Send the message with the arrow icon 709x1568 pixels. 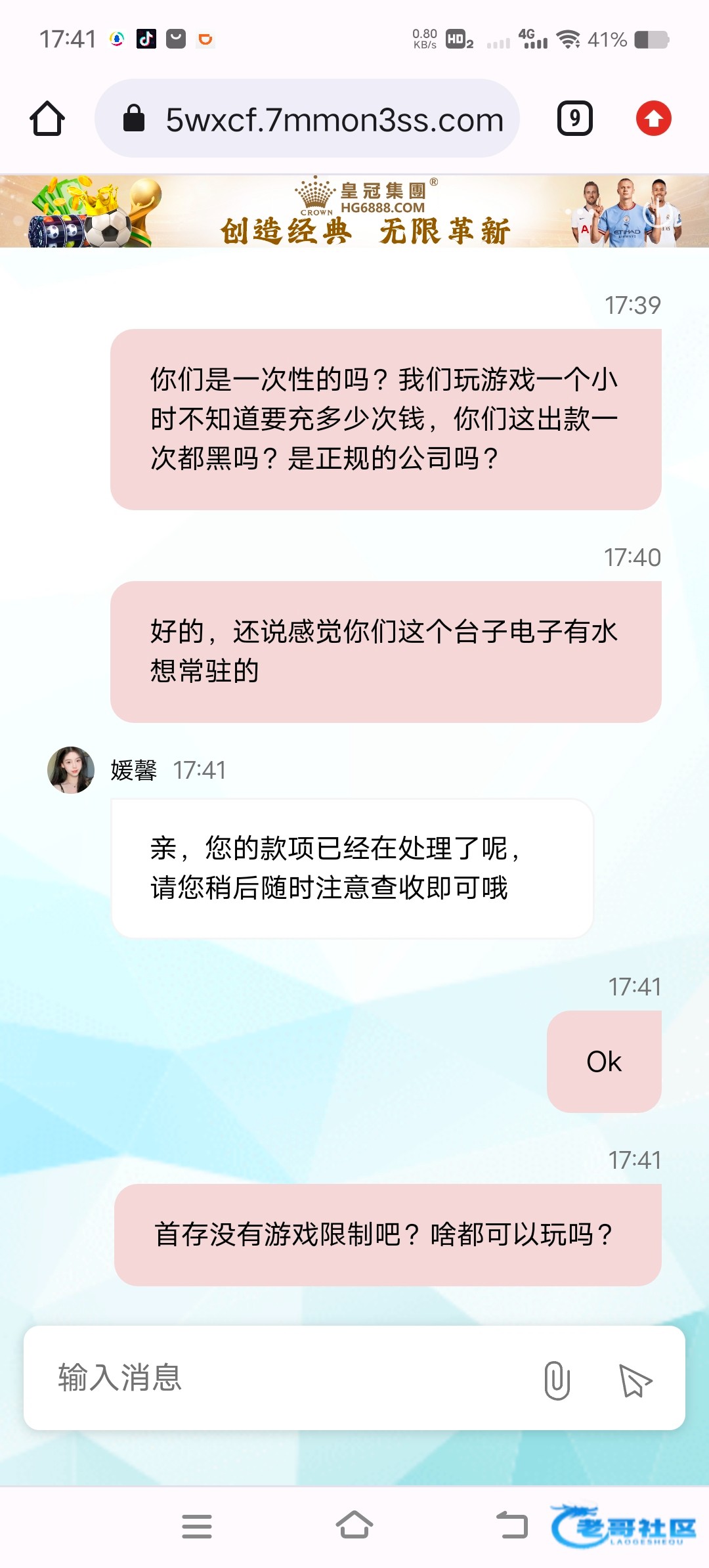click(x=635, y=1380)
